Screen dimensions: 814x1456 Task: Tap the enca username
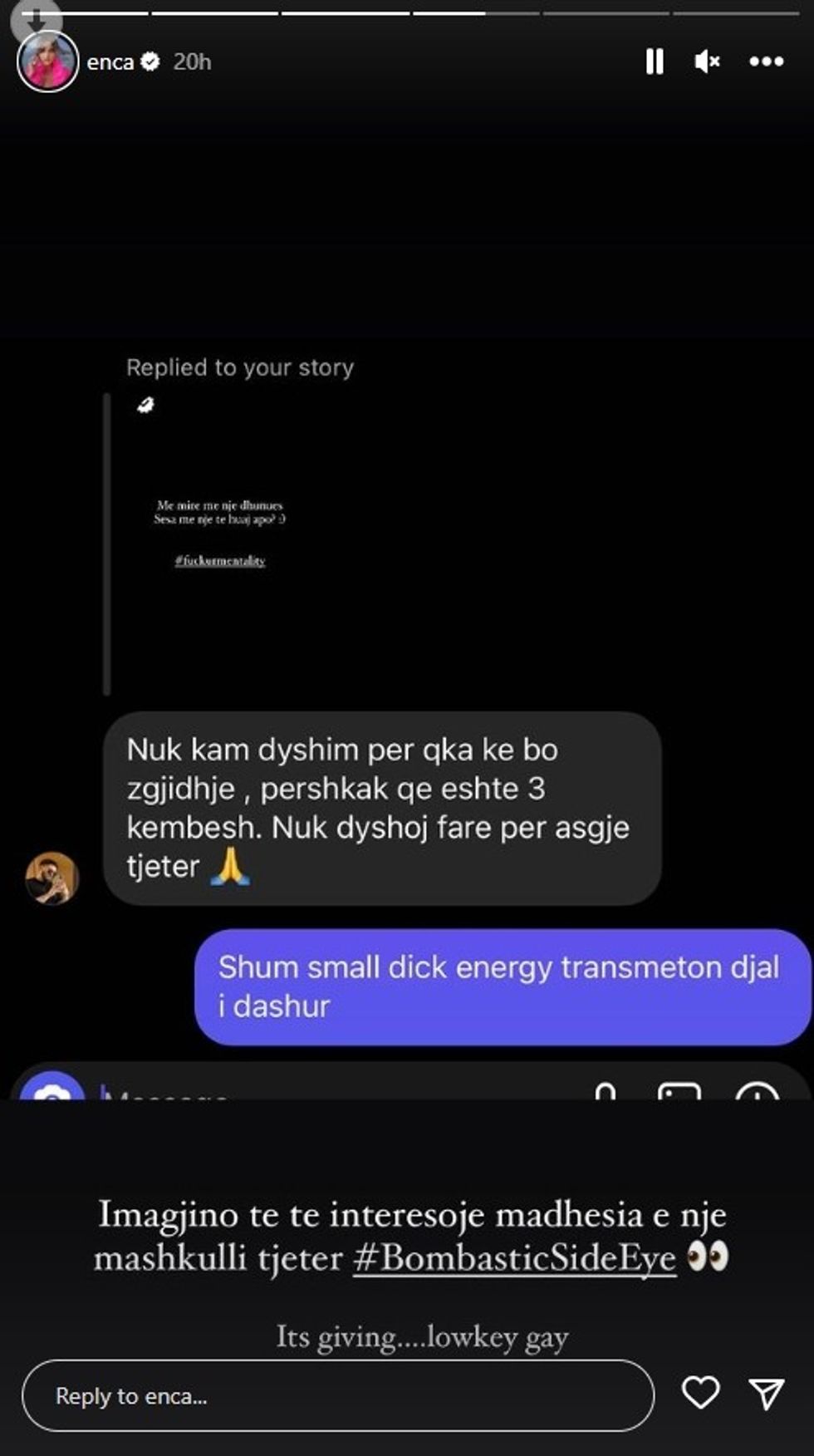coord(110,62)
